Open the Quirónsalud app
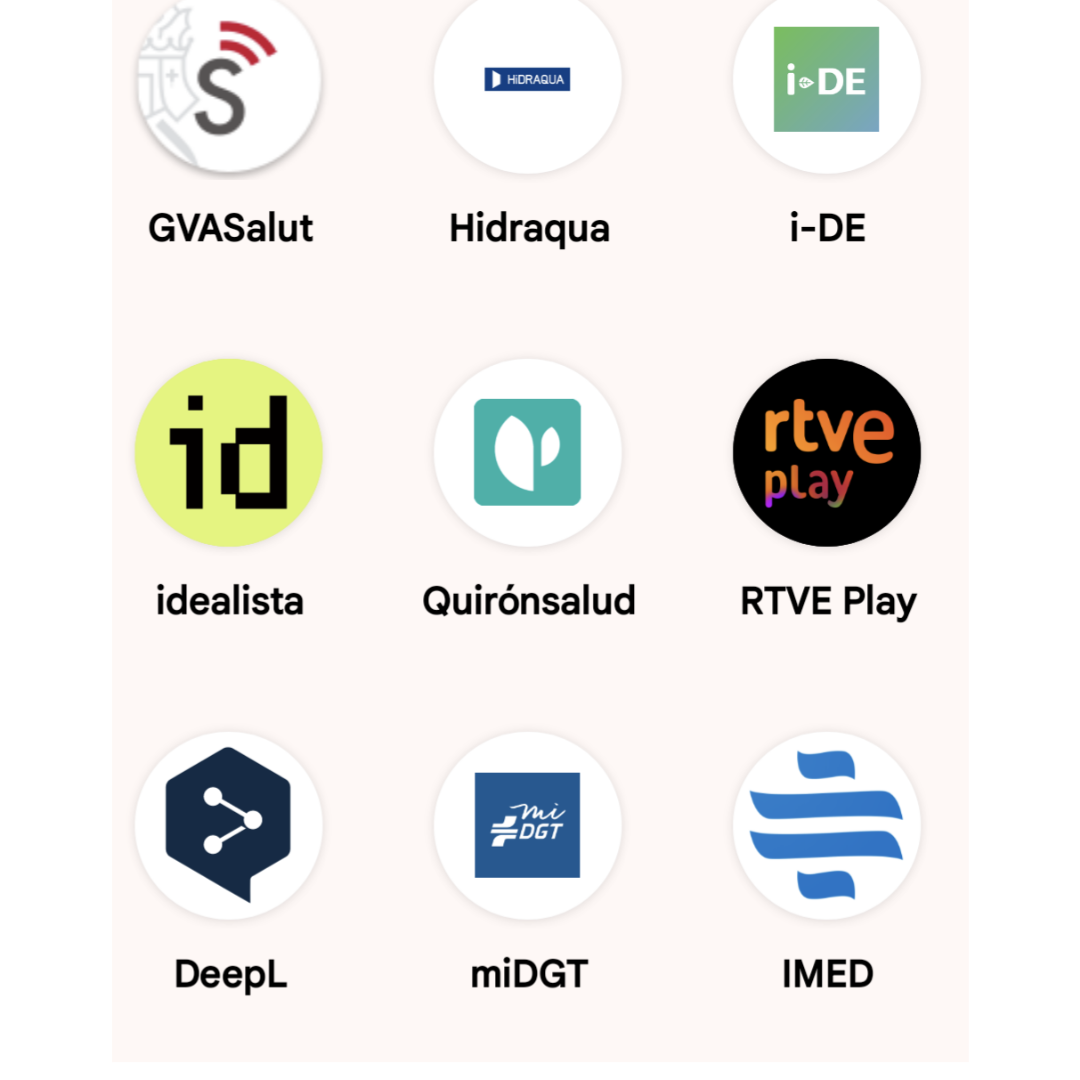The height and width of the screenshot is (1080, 1080). point(528,453)
